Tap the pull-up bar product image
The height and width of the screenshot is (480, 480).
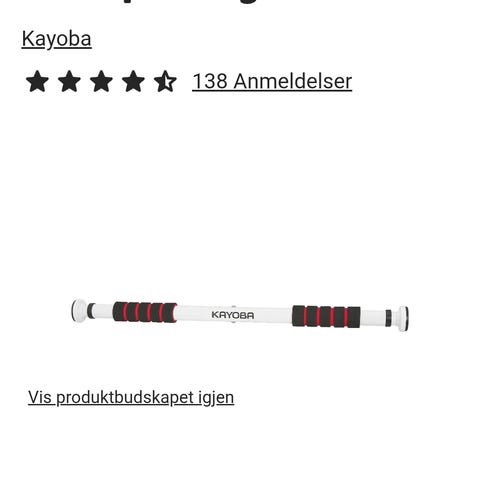coord(240,315)
